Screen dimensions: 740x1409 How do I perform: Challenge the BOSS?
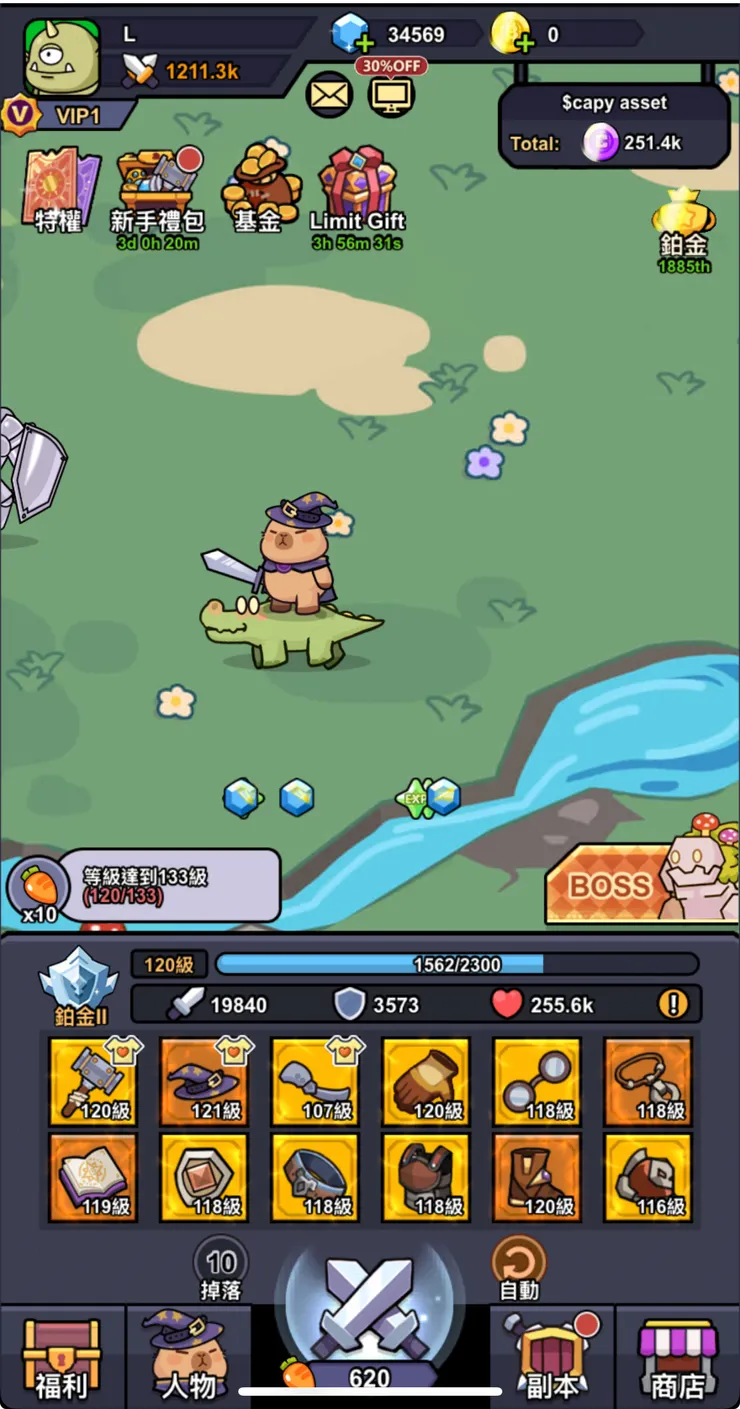[640, 883]
